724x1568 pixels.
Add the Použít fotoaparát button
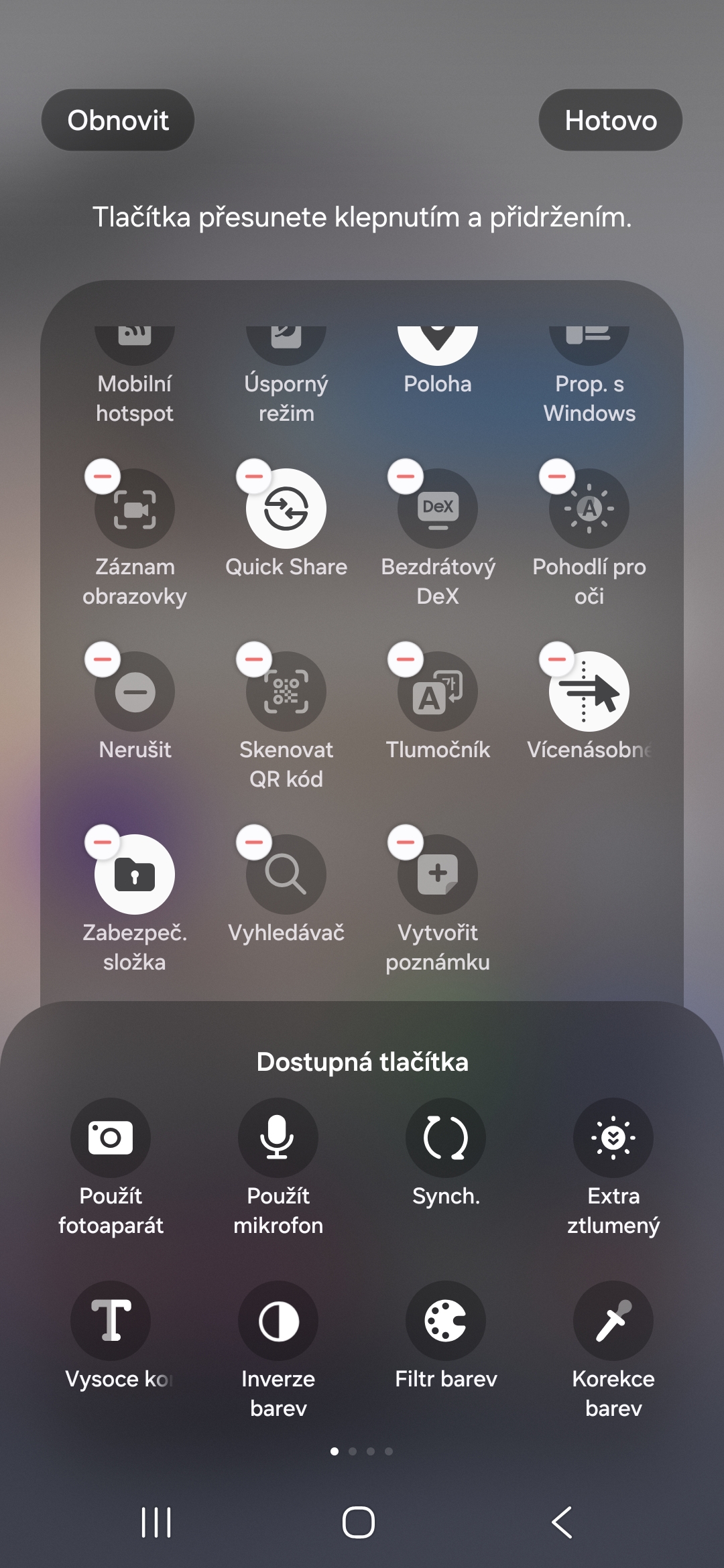pyautogui.click(x=111, y=1138)
